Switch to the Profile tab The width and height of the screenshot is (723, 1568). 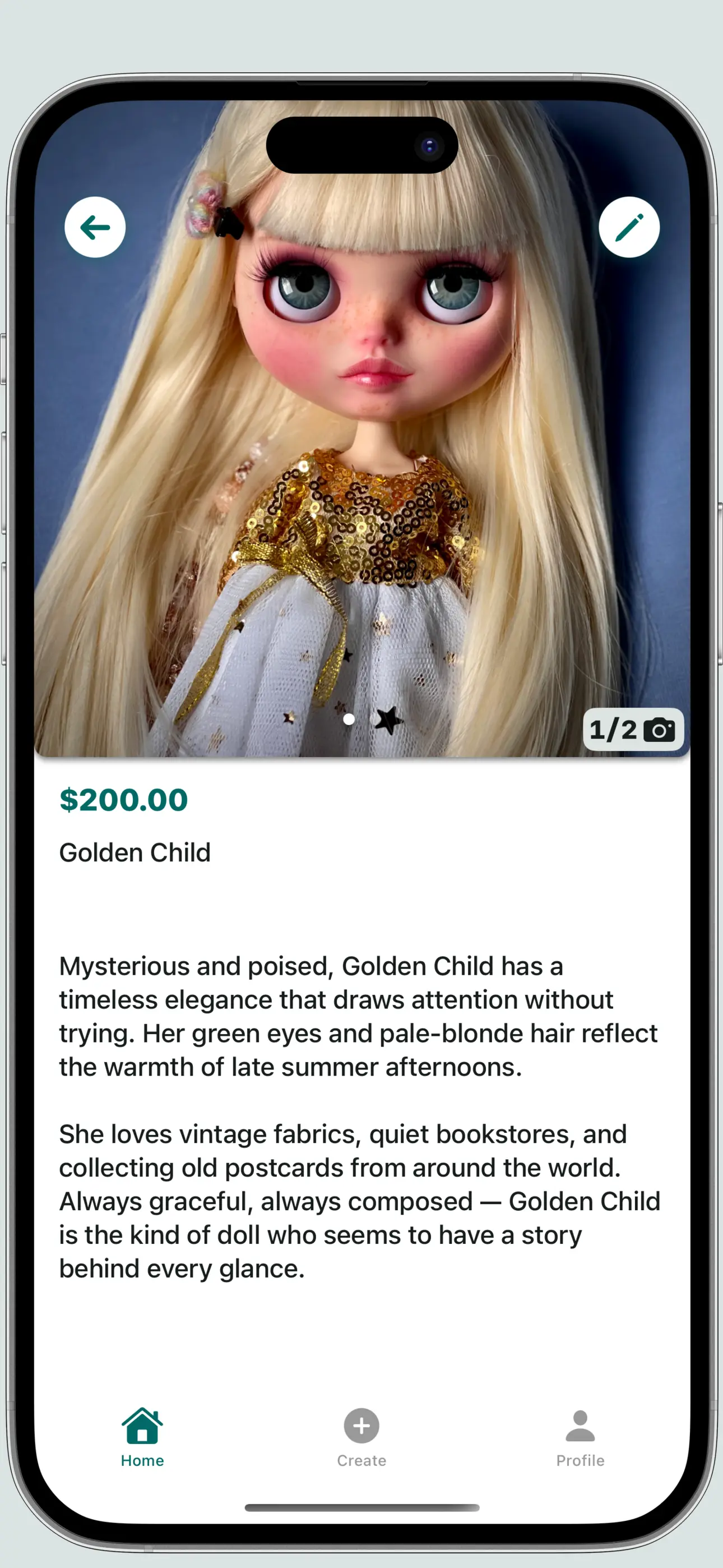580,1438
